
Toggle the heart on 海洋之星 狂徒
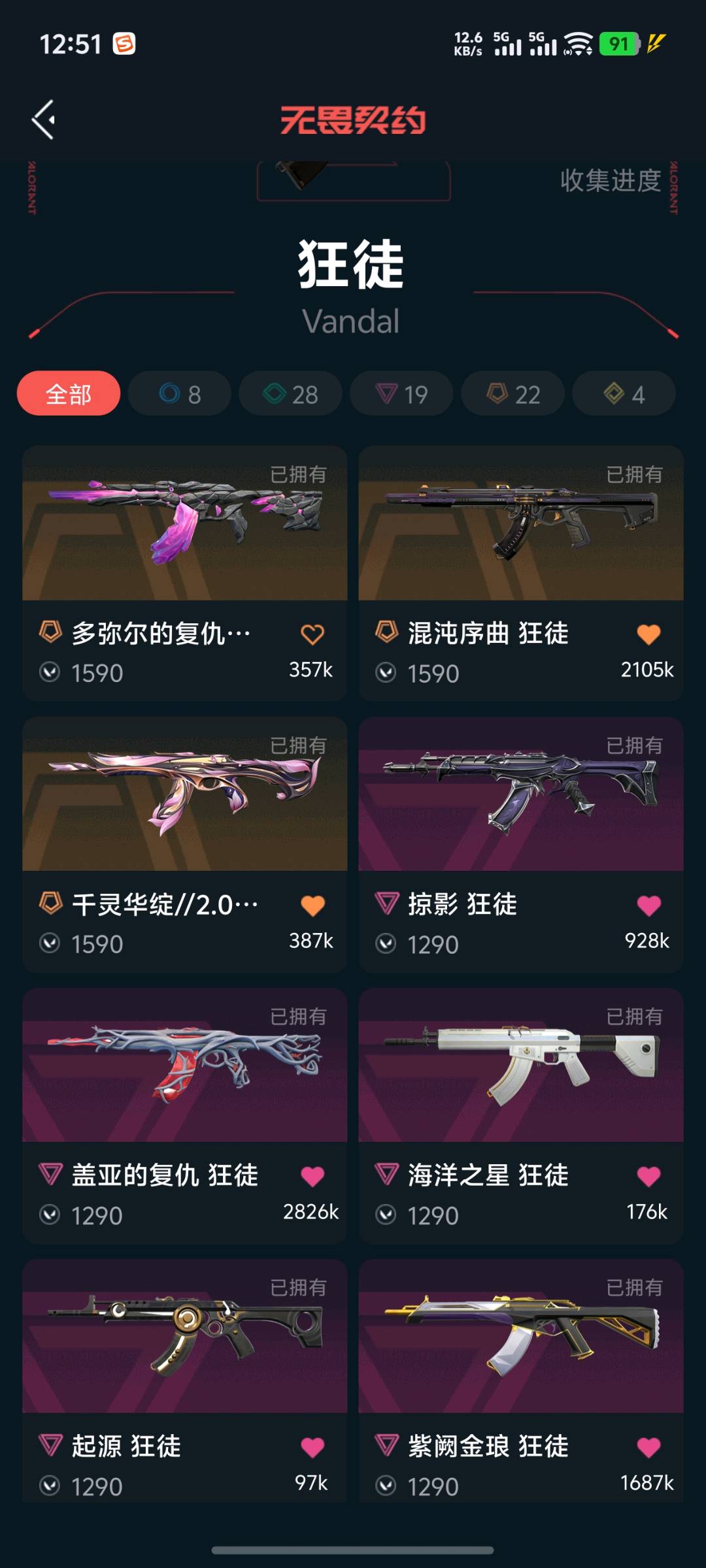[x=648, y=1177]
